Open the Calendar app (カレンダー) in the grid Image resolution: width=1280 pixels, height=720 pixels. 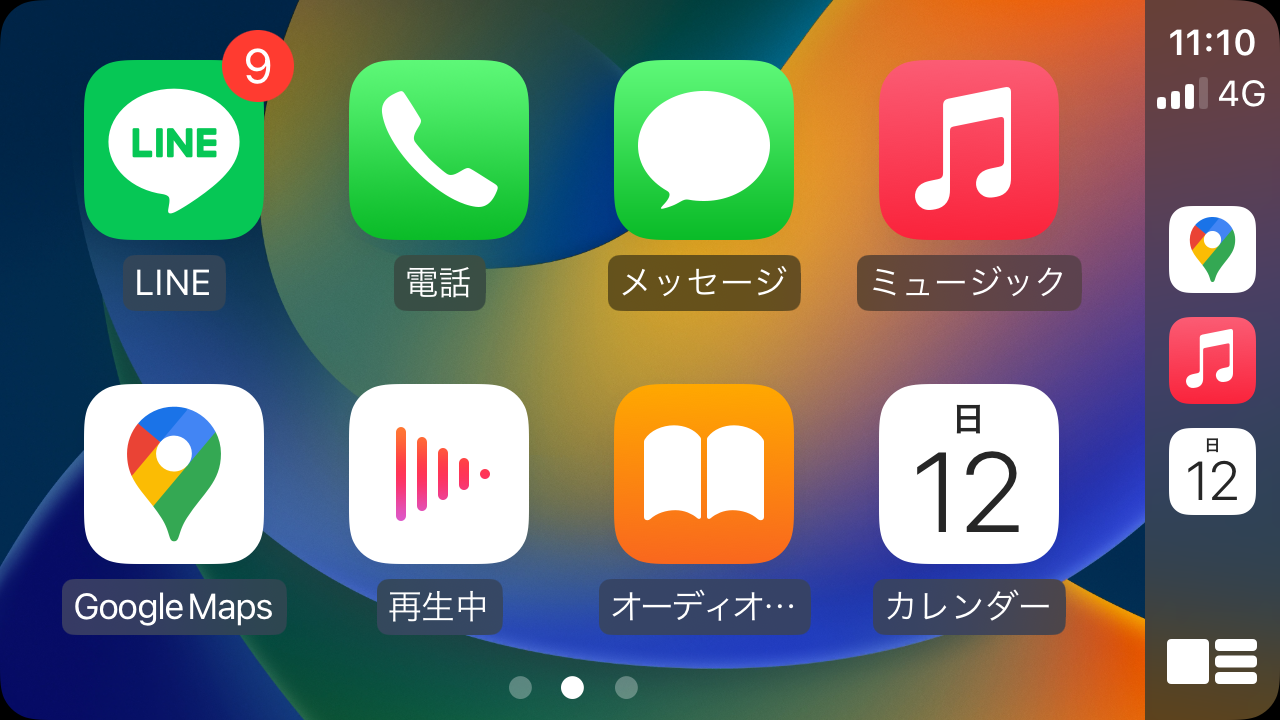pos(969,474)
